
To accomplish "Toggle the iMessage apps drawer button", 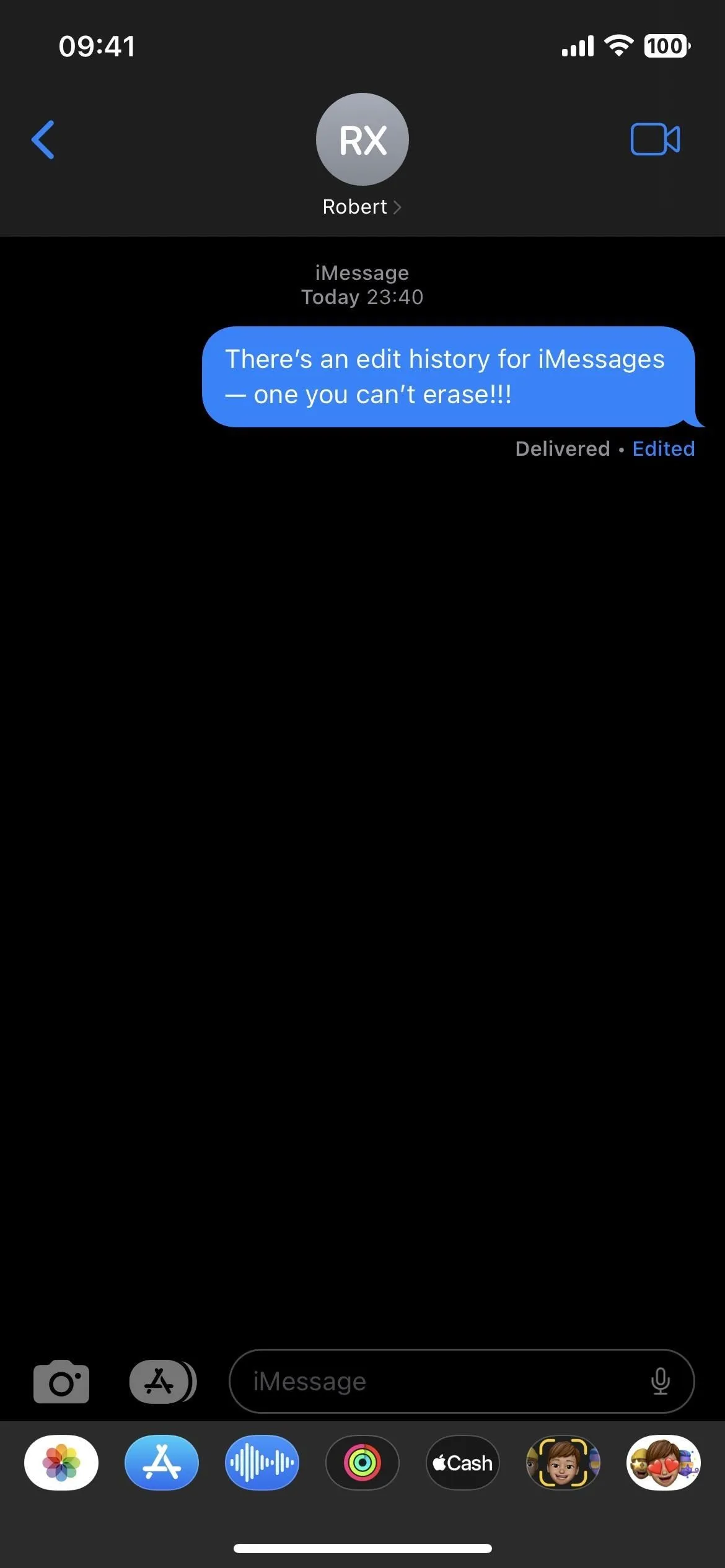I will pyautogui.click(x=161, y=1381).
